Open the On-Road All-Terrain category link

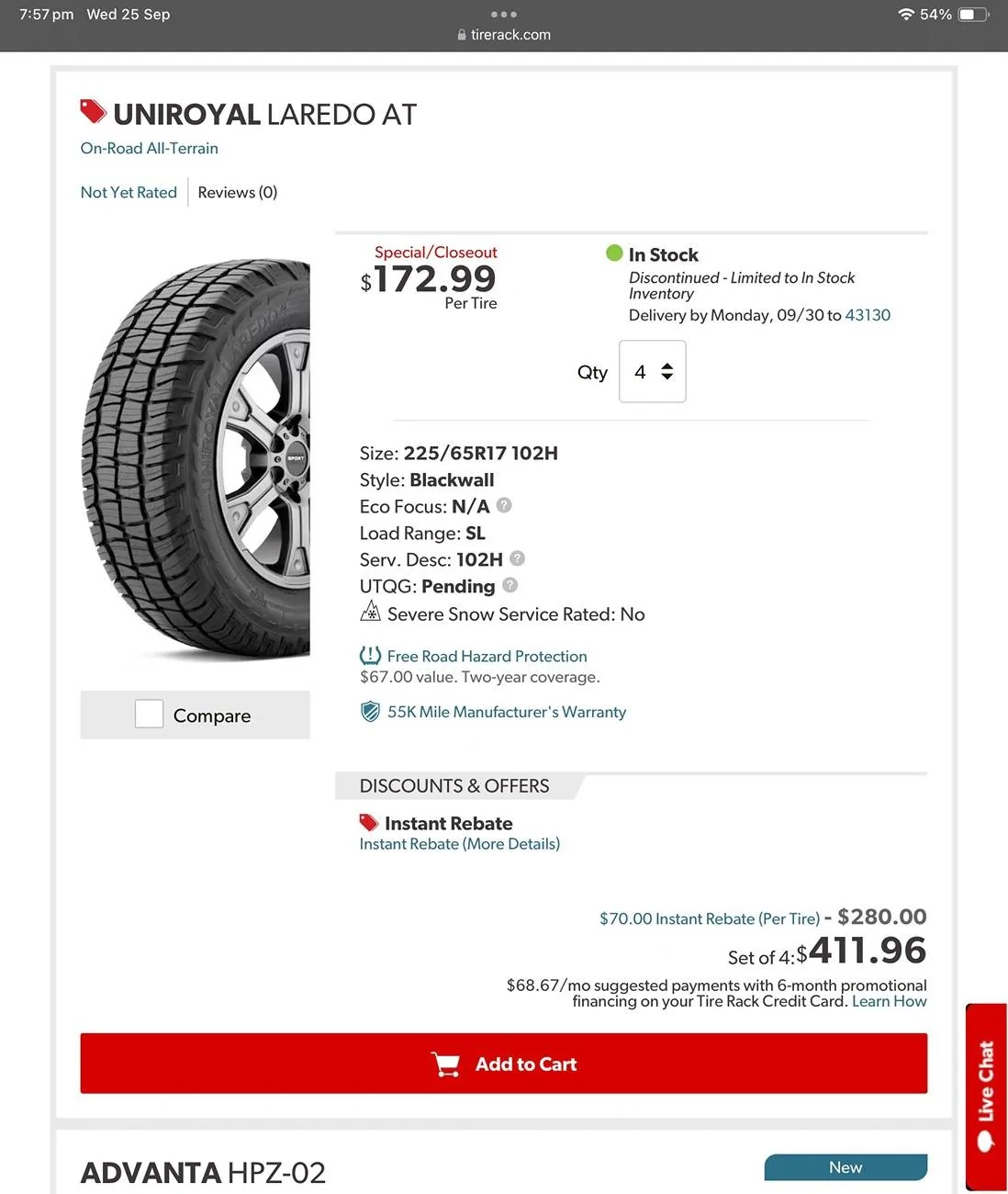pyautogui.click(x=149, y=148)
